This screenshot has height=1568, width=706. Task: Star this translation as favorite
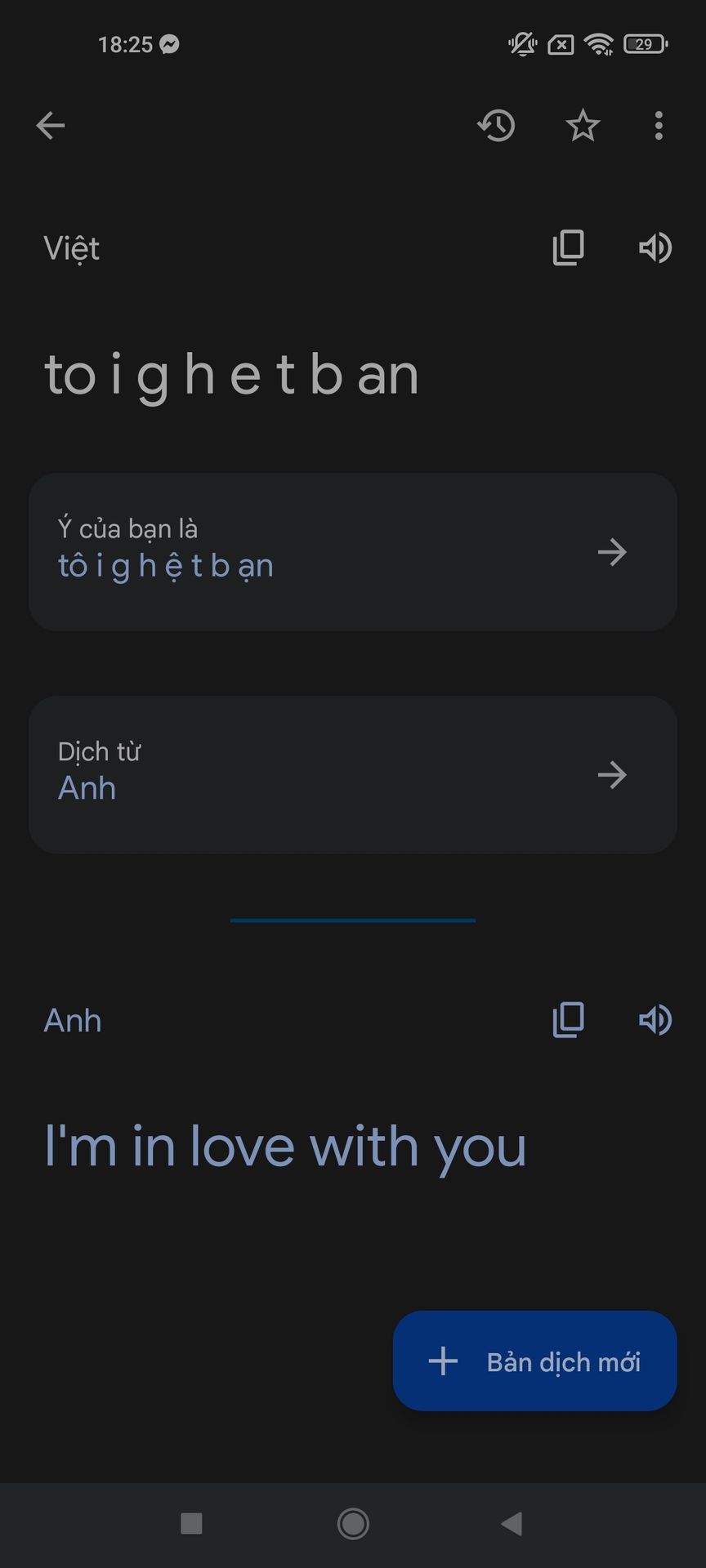point(583,126)
